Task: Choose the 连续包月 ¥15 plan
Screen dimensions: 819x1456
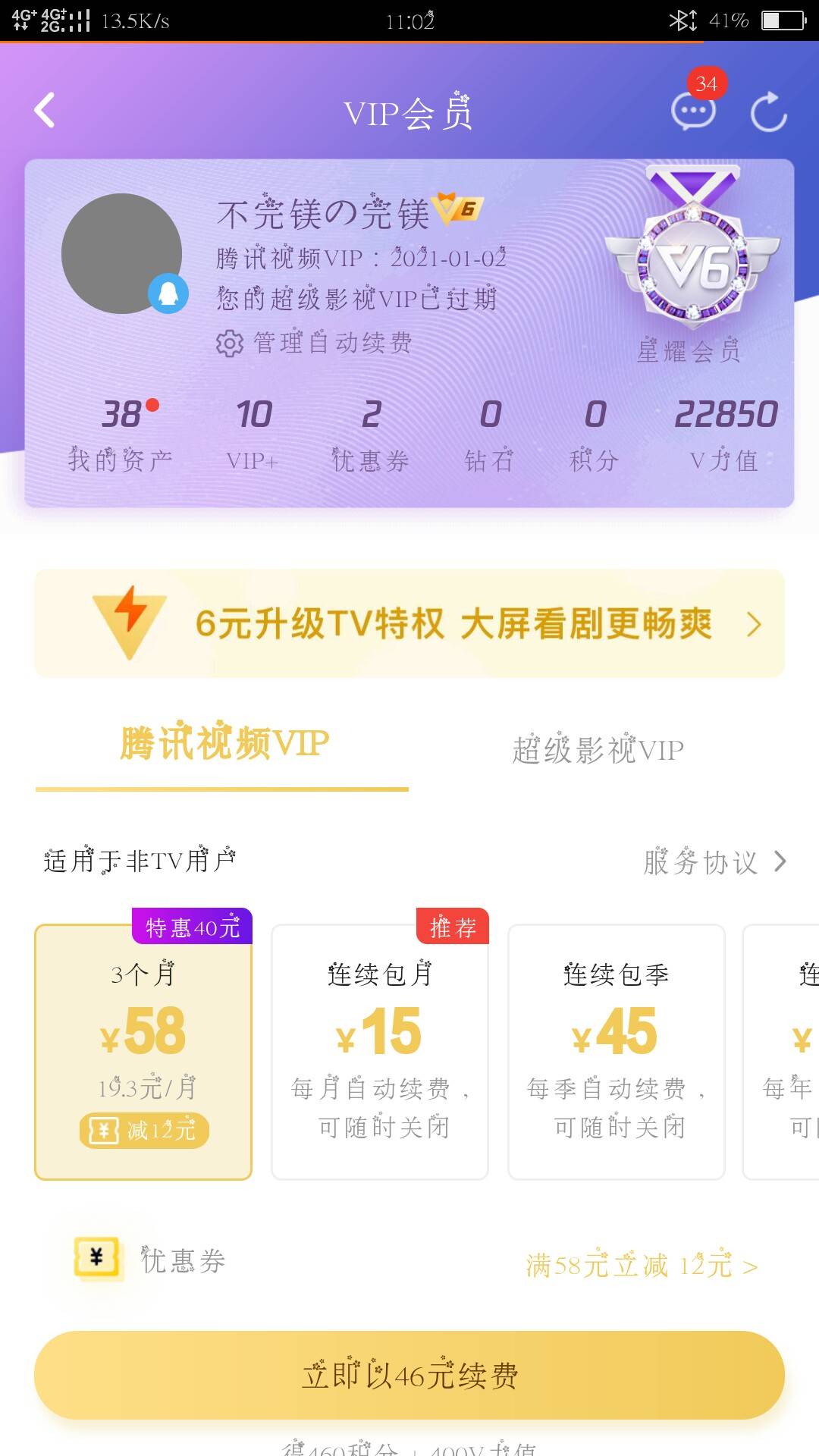Action: [380, 1051]
